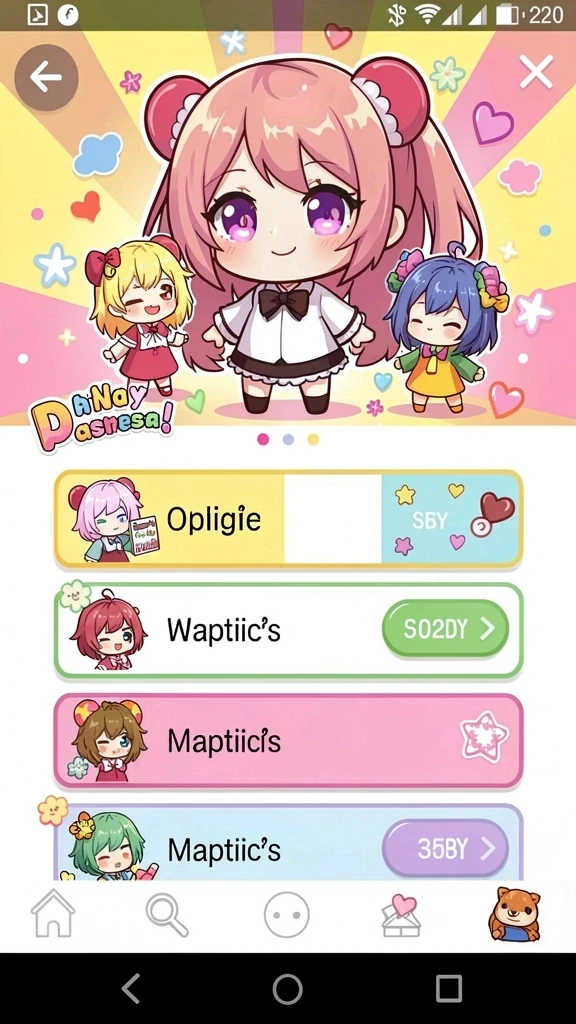Select the second page indicator dot
This screenshot has height=1024, width=576.
tap(288, 440)
